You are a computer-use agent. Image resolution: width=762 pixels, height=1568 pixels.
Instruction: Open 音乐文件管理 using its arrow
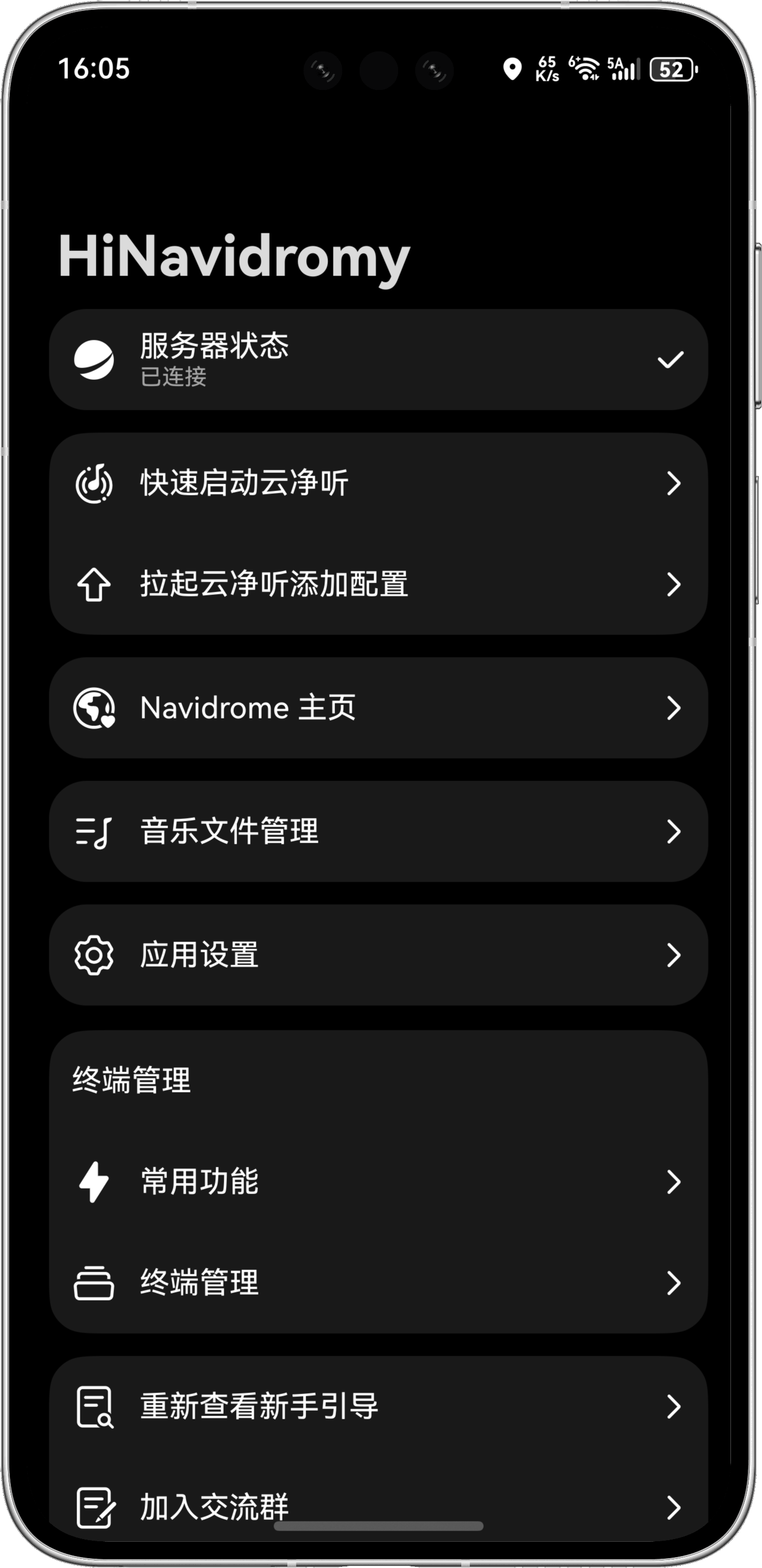click(673, 830)
